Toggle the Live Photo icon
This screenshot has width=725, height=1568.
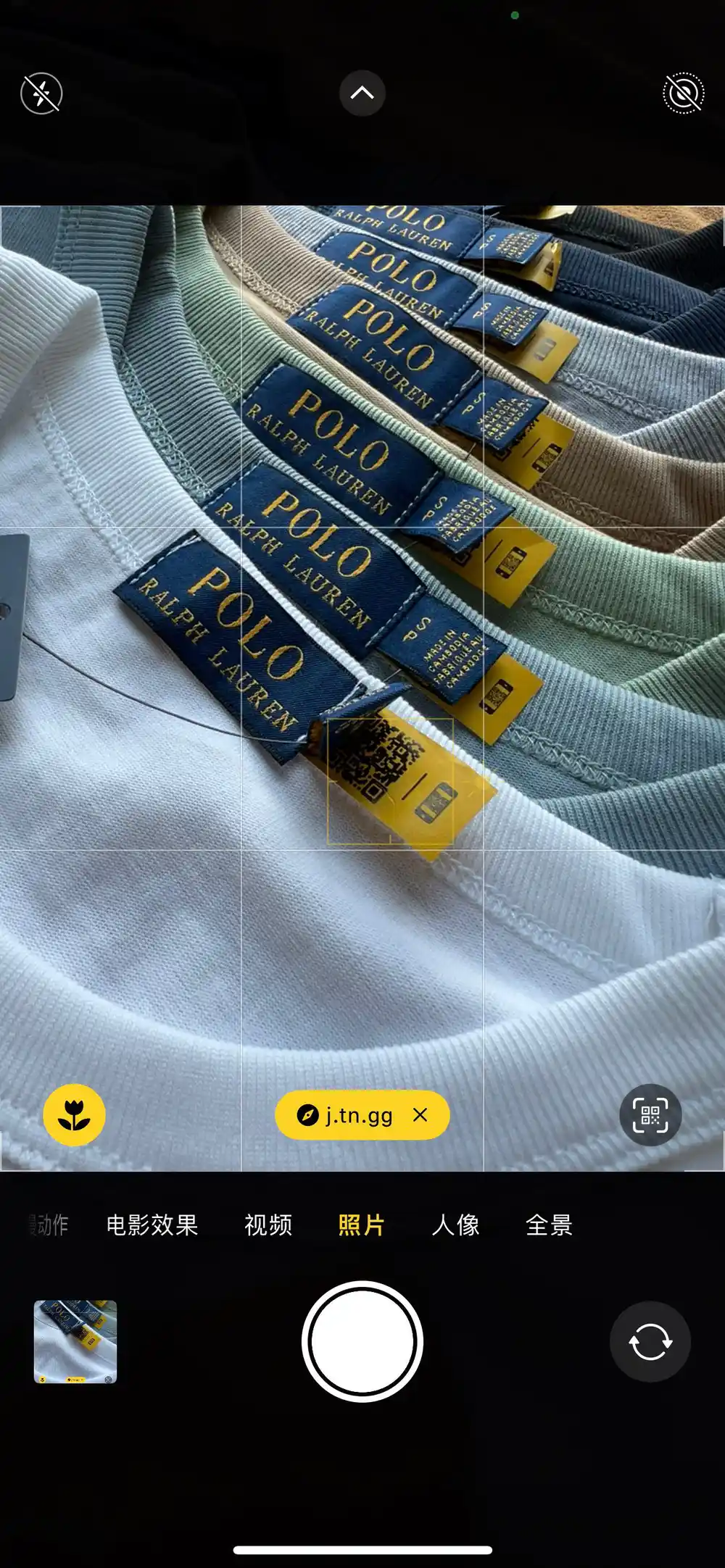(683, 93)
